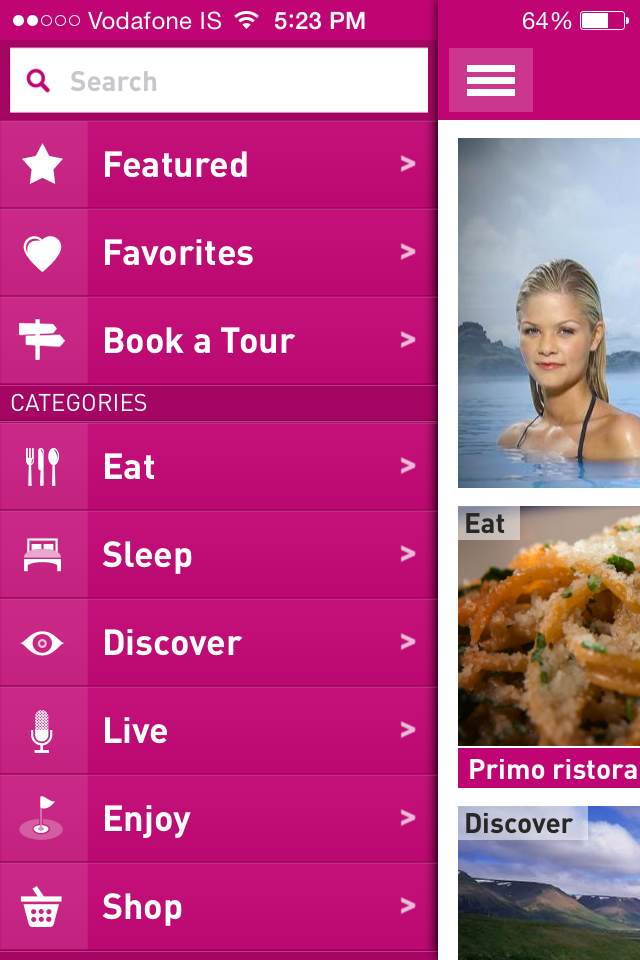View the Shop category

tap(218, 907)
